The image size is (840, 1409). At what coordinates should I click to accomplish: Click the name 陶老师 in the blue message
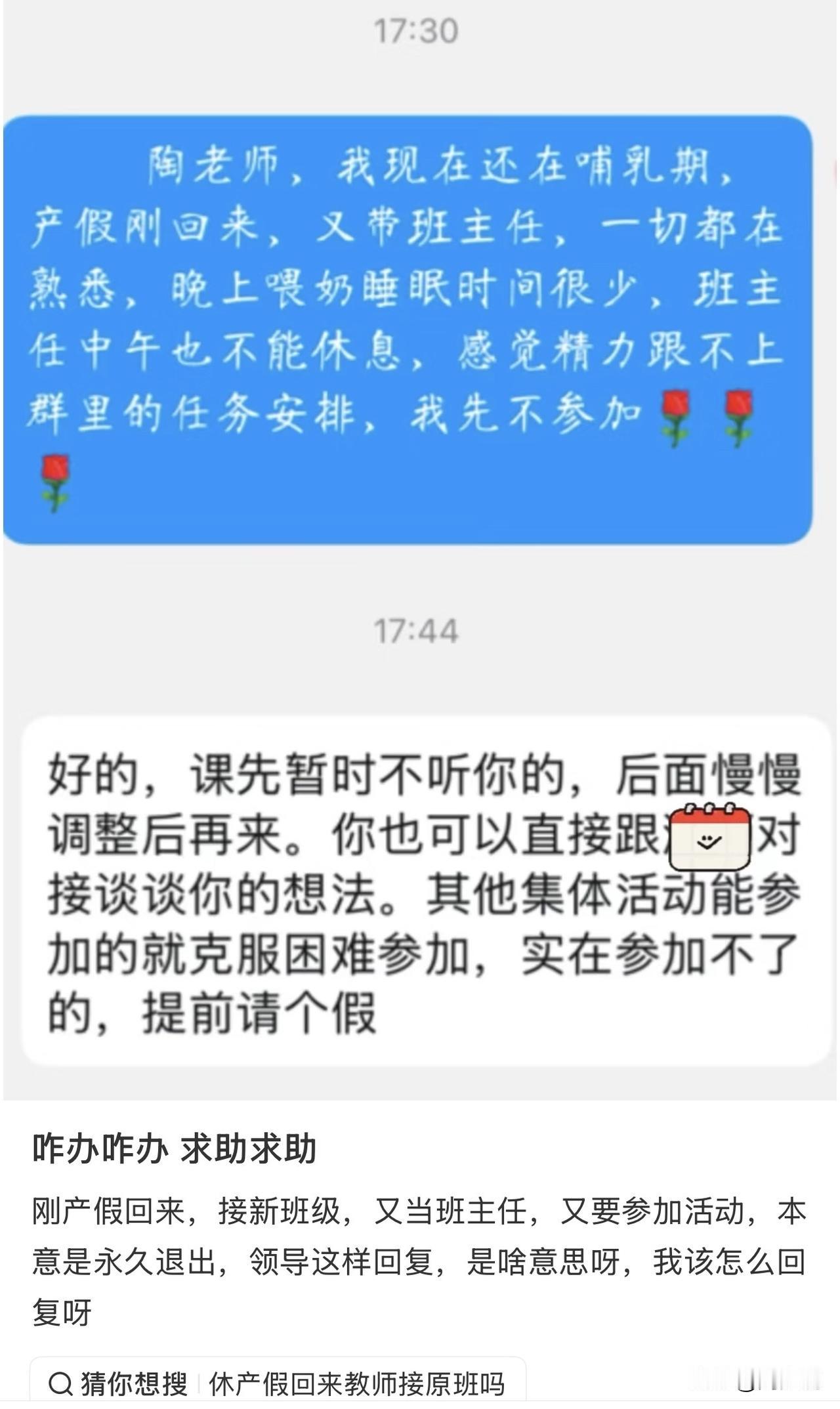coord(210,165)
